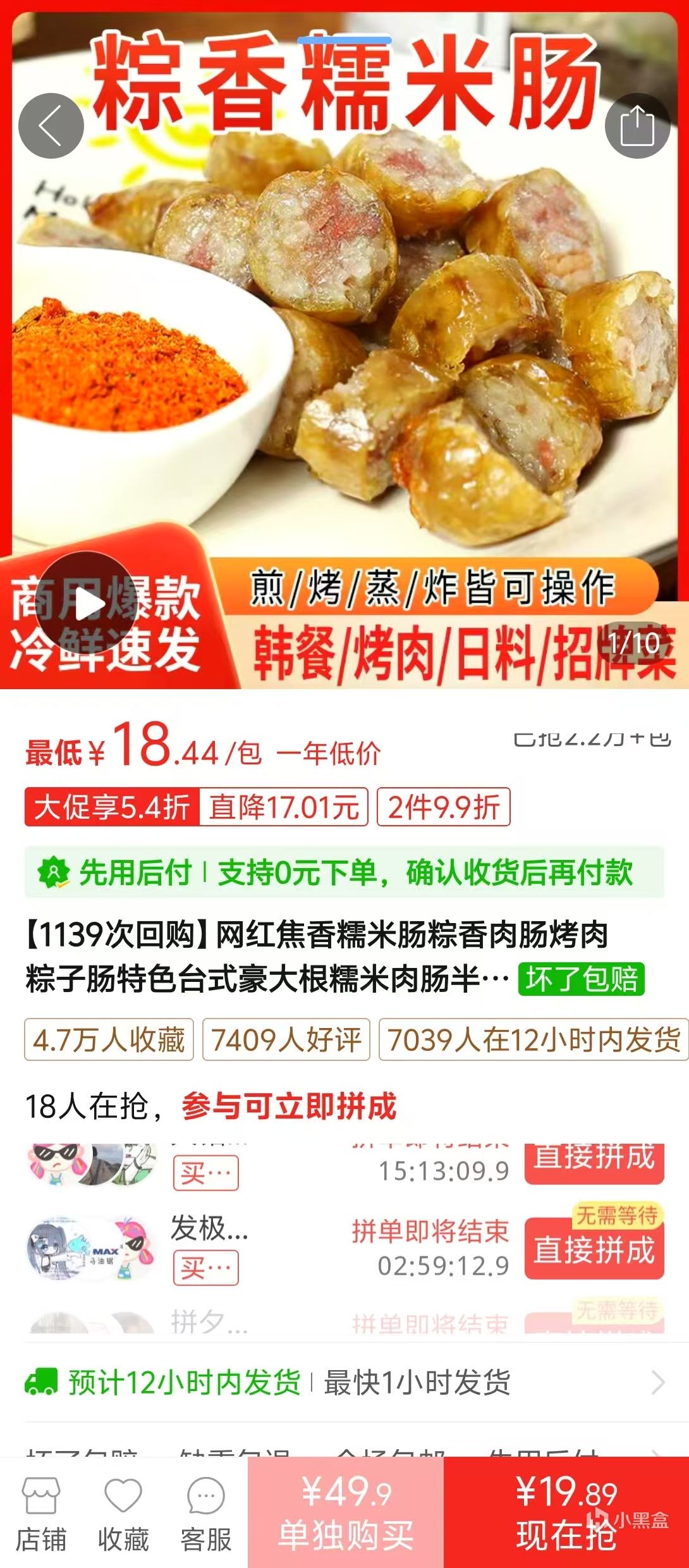689x1568 pixels.
Task: Tap the 2件9.9折 discount tag
Action: tap(444, 807)
